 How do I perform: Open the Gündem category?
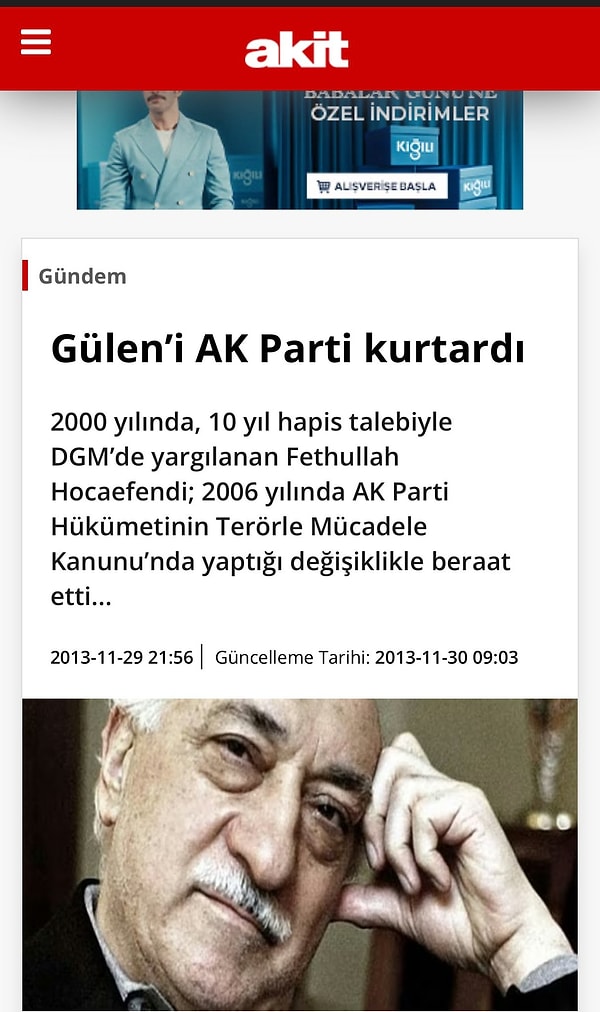82,276
